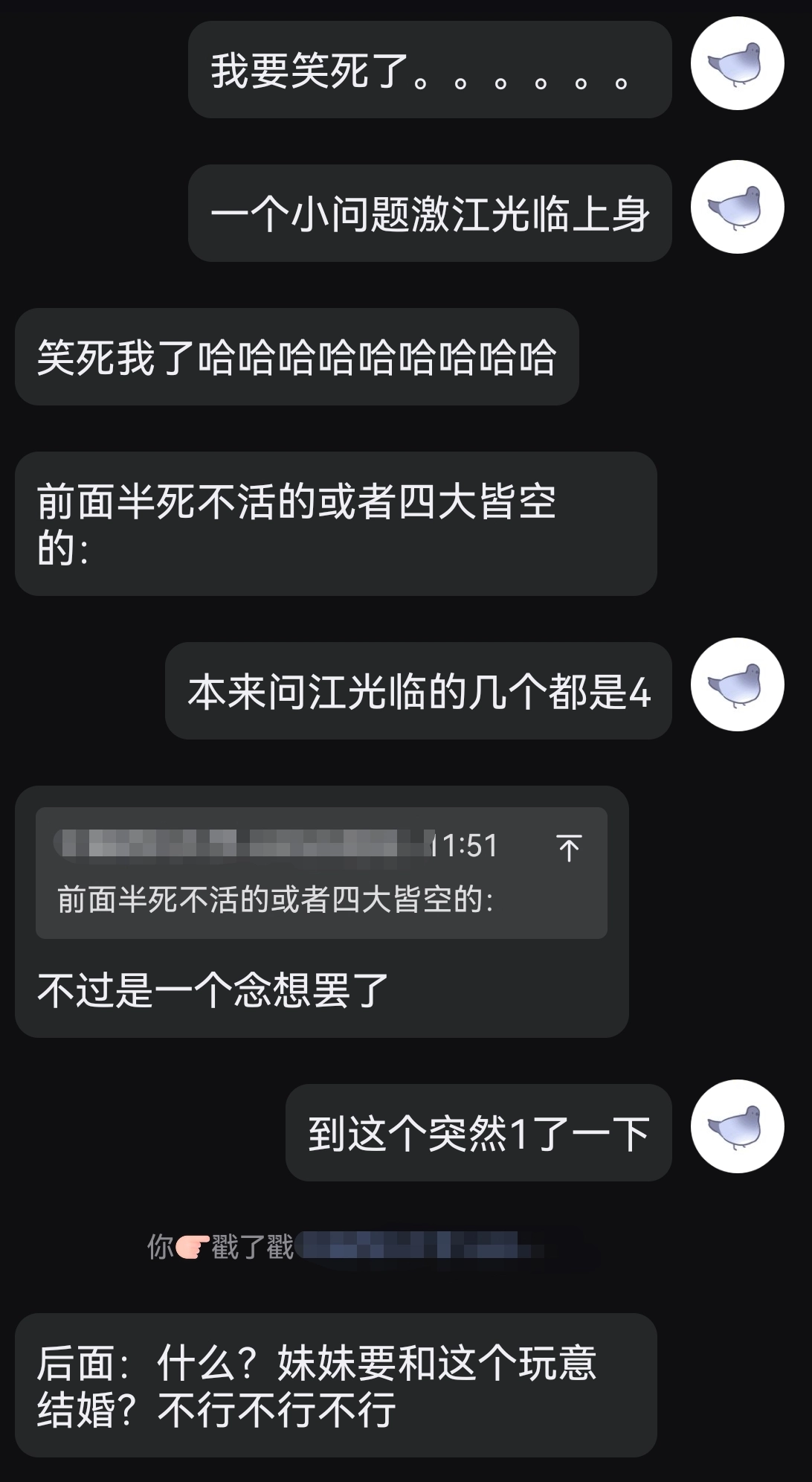Jump to the quoted message via up arrow
The image size is (812, 1482).
(569, 847)
